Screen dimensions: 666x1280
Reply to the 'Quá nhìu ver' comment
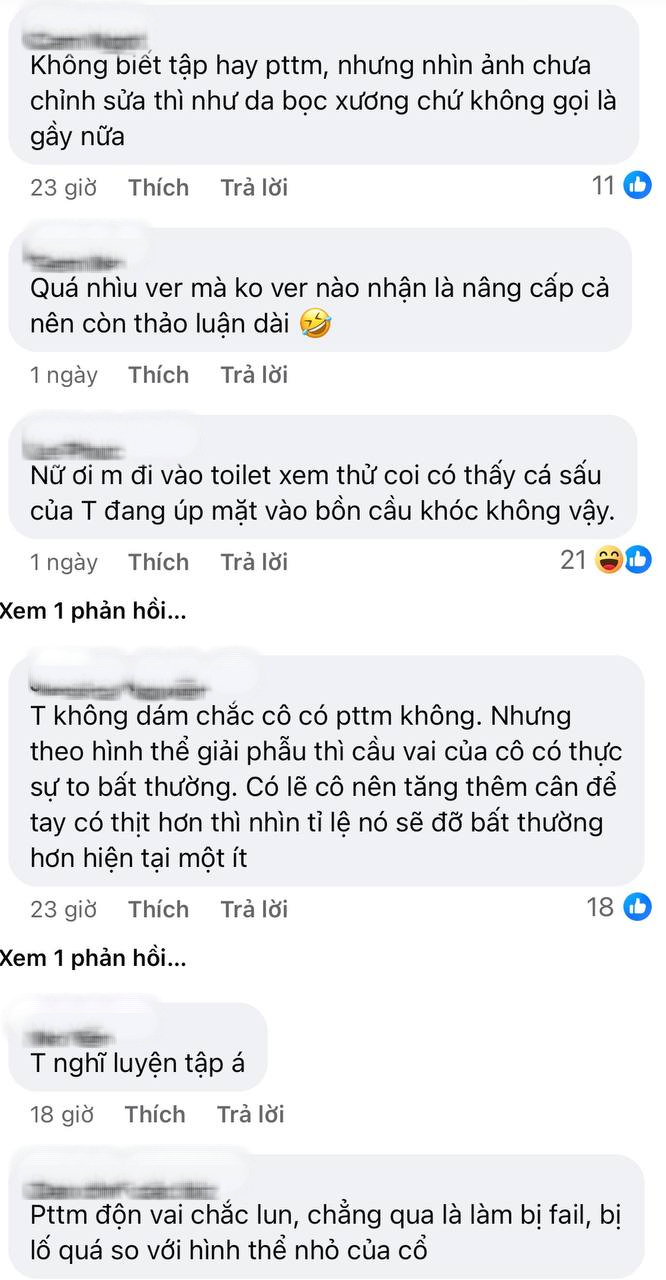tap(253, 375)
